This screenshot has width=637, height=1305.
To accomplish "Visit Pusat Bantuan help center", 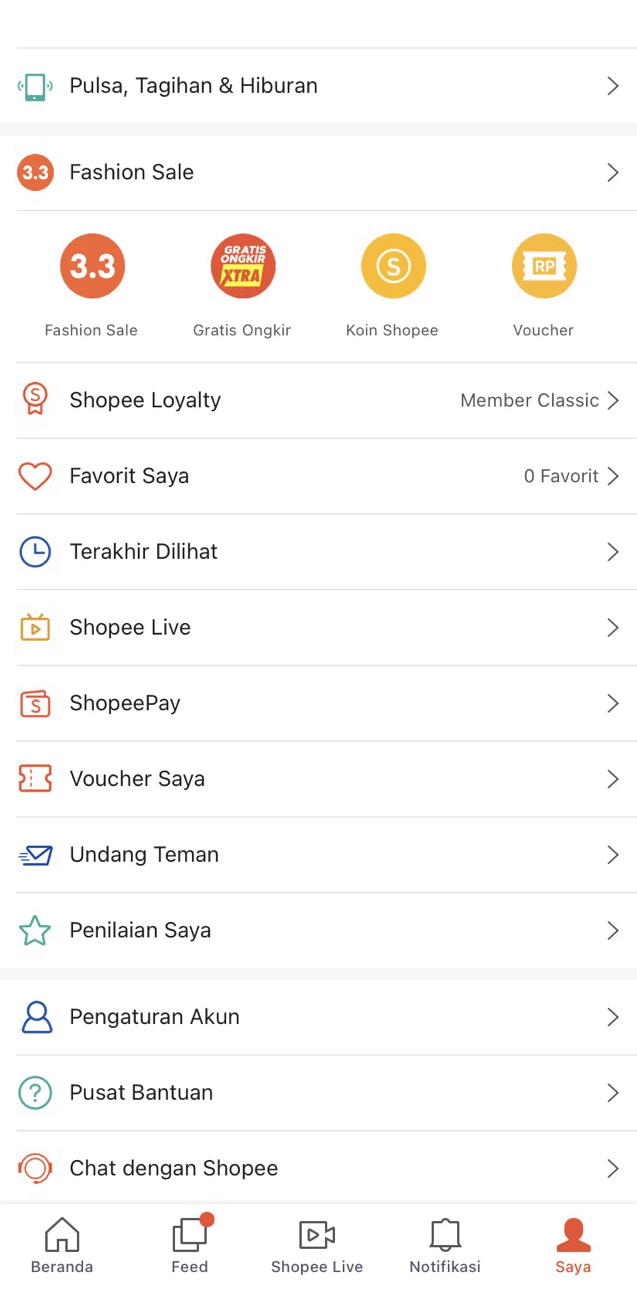I will 318,1093.
